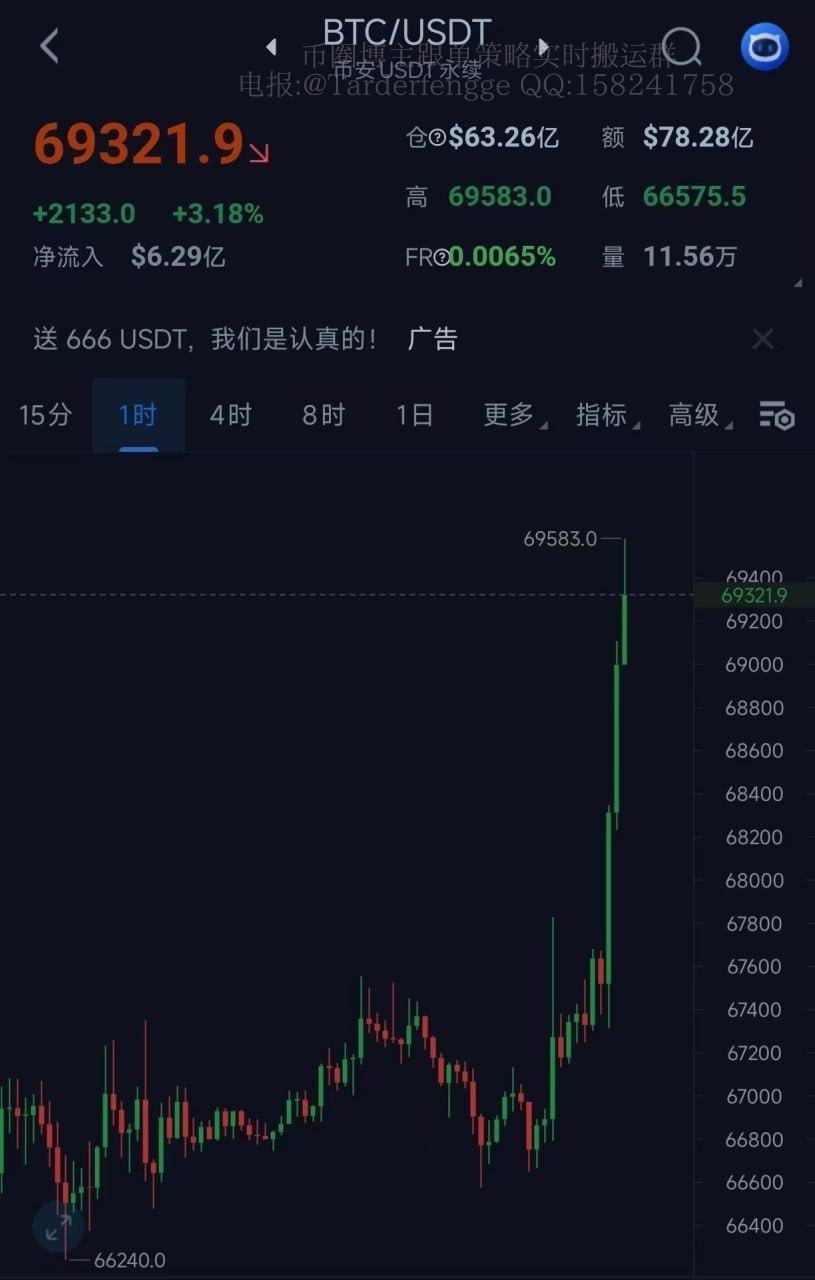Open the search icon

tap(682, 46)
